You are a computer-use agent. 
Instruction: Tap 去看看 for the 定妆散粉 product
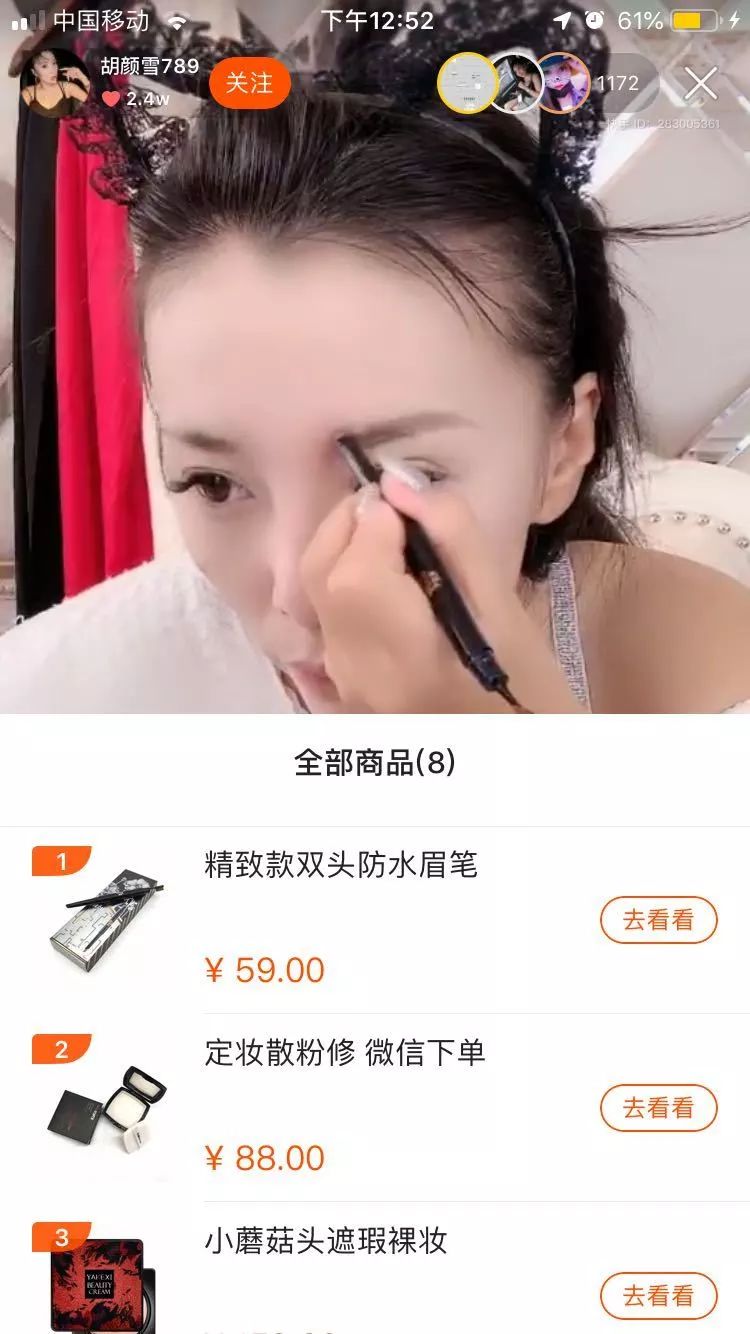coord(658,1108)
